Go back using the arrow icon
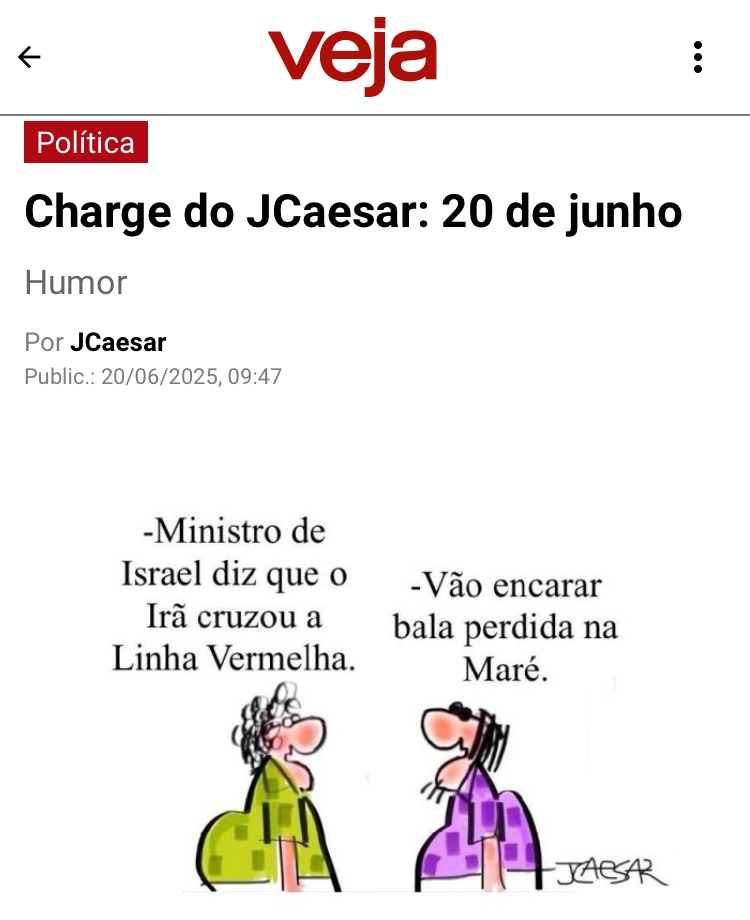Screen dimensions: 750x920 (x=30, y=57)
